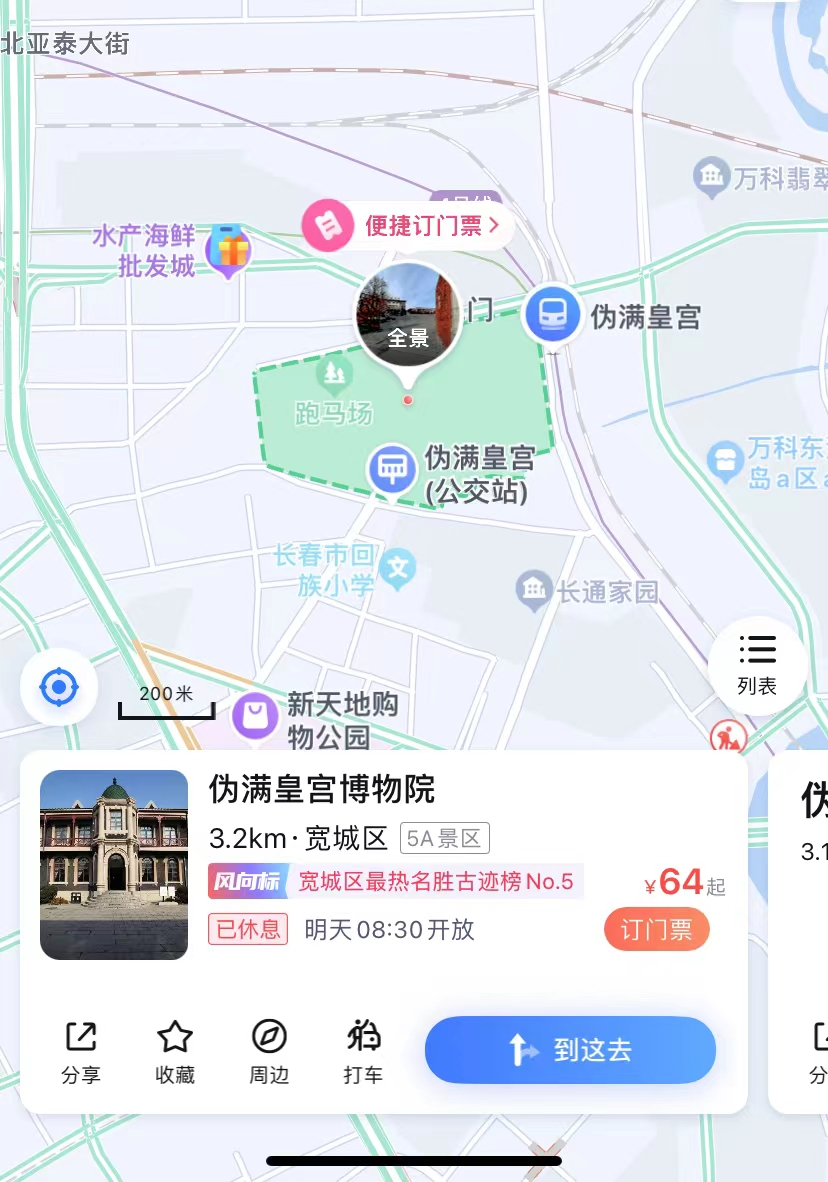Save the museum with 收藏
The height and width of the screenshot is (1182, 828).
(175, 1051)
